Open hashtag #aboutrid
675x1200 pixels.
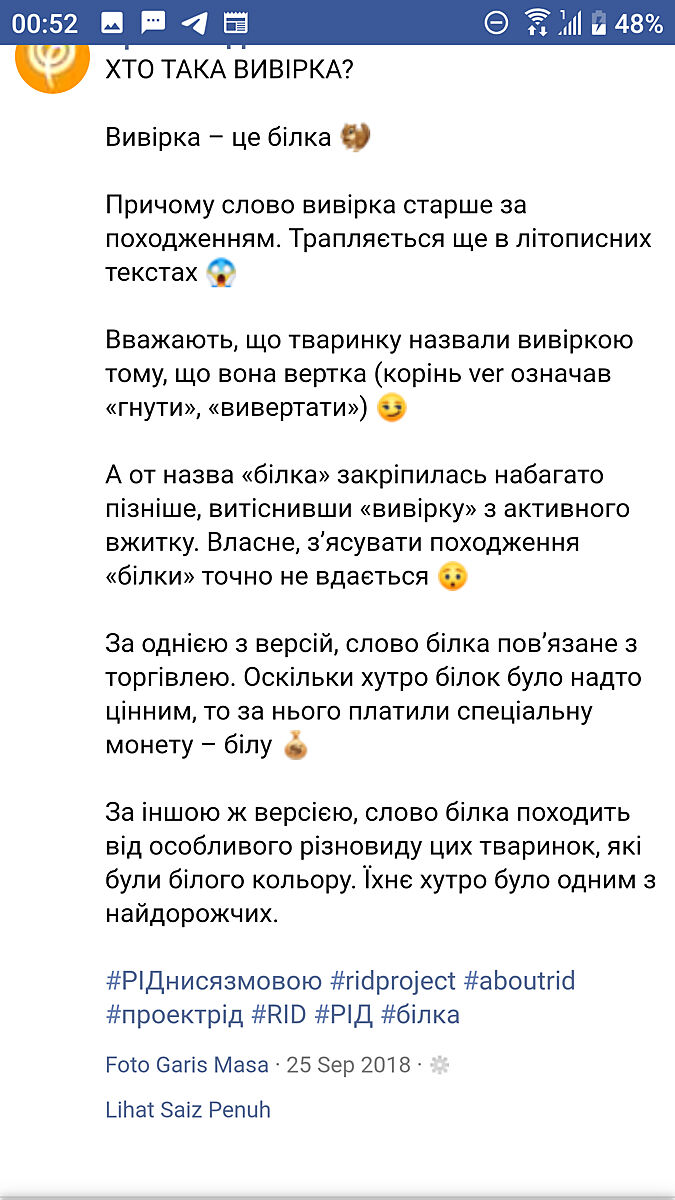pos(519,980)
